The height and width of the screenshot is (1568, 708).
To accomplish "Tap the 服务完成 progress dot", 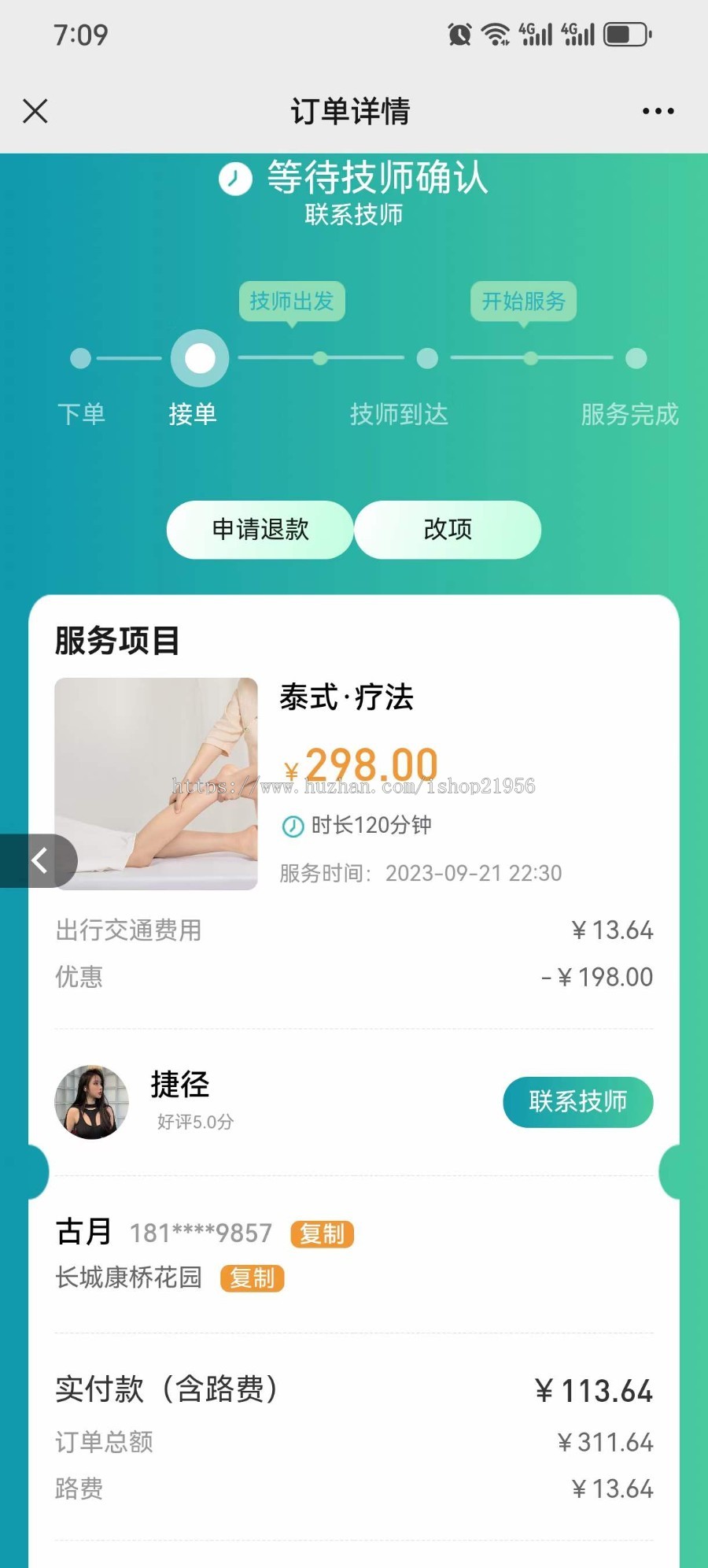I will click(632, 358).
